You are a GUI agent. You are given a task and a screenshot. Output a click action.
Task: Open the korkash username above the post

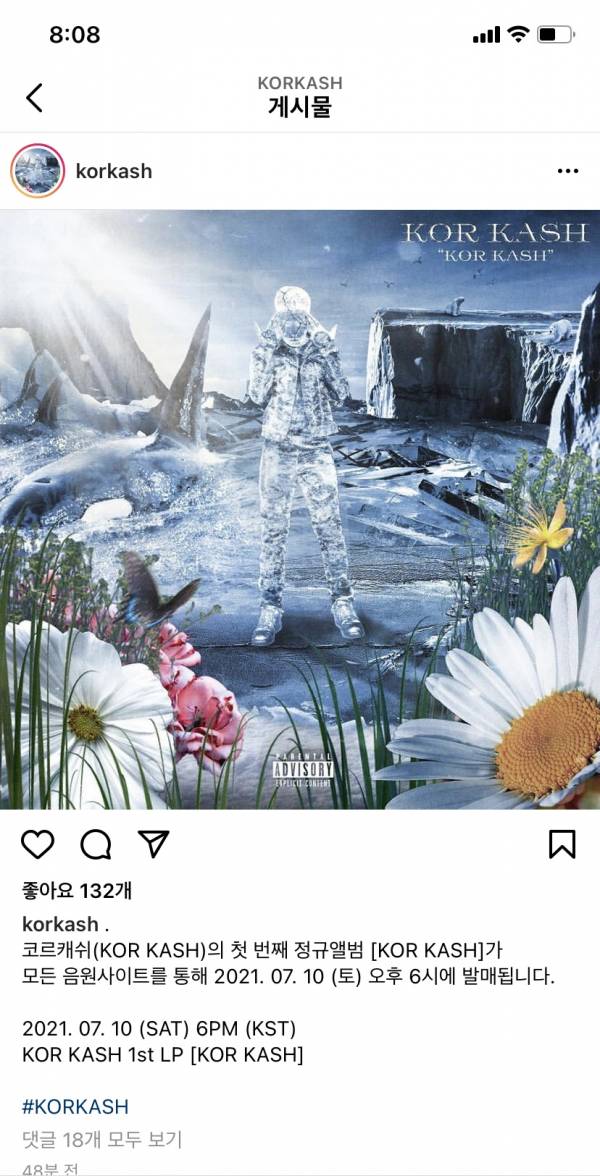click(x=114, y=171)
